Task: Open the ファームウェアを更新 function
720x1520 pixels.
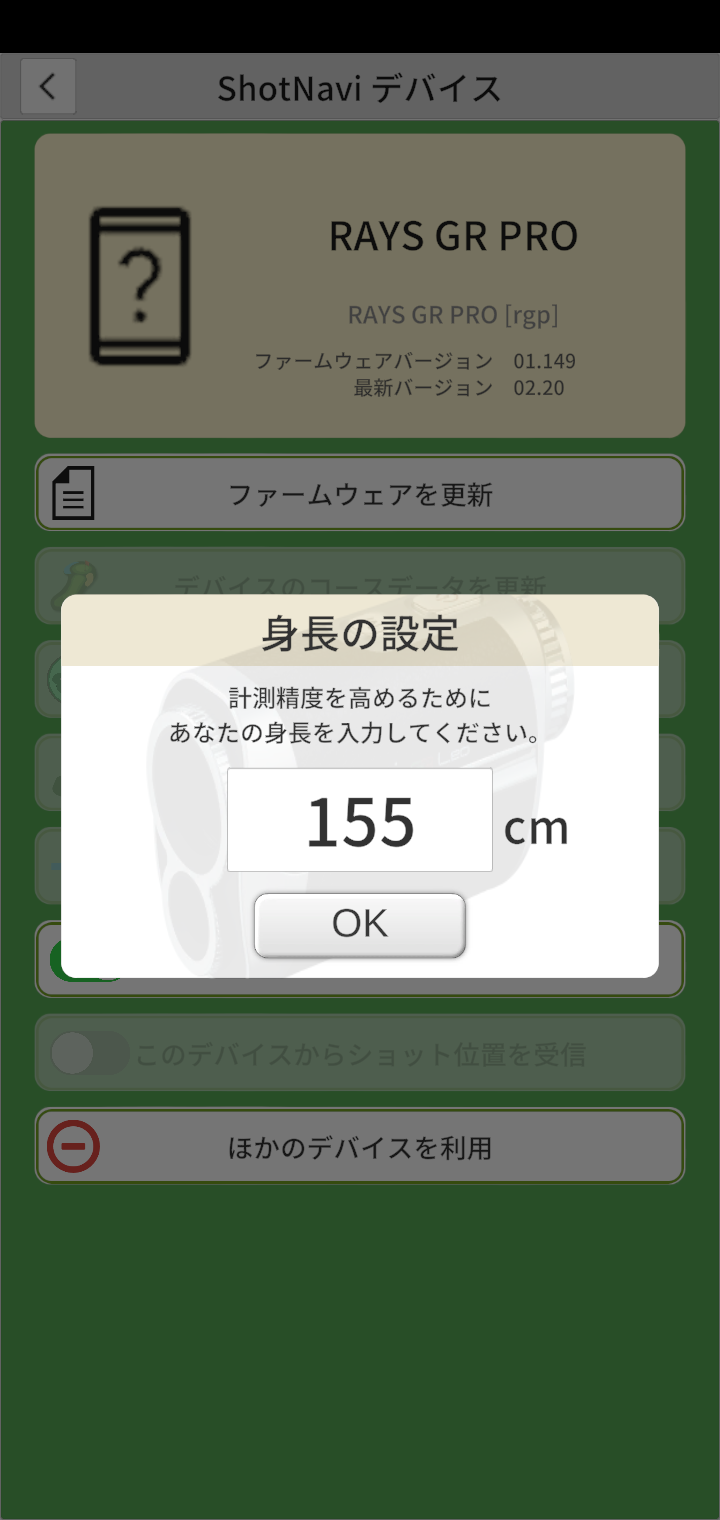Action: (x=359, y=492)
